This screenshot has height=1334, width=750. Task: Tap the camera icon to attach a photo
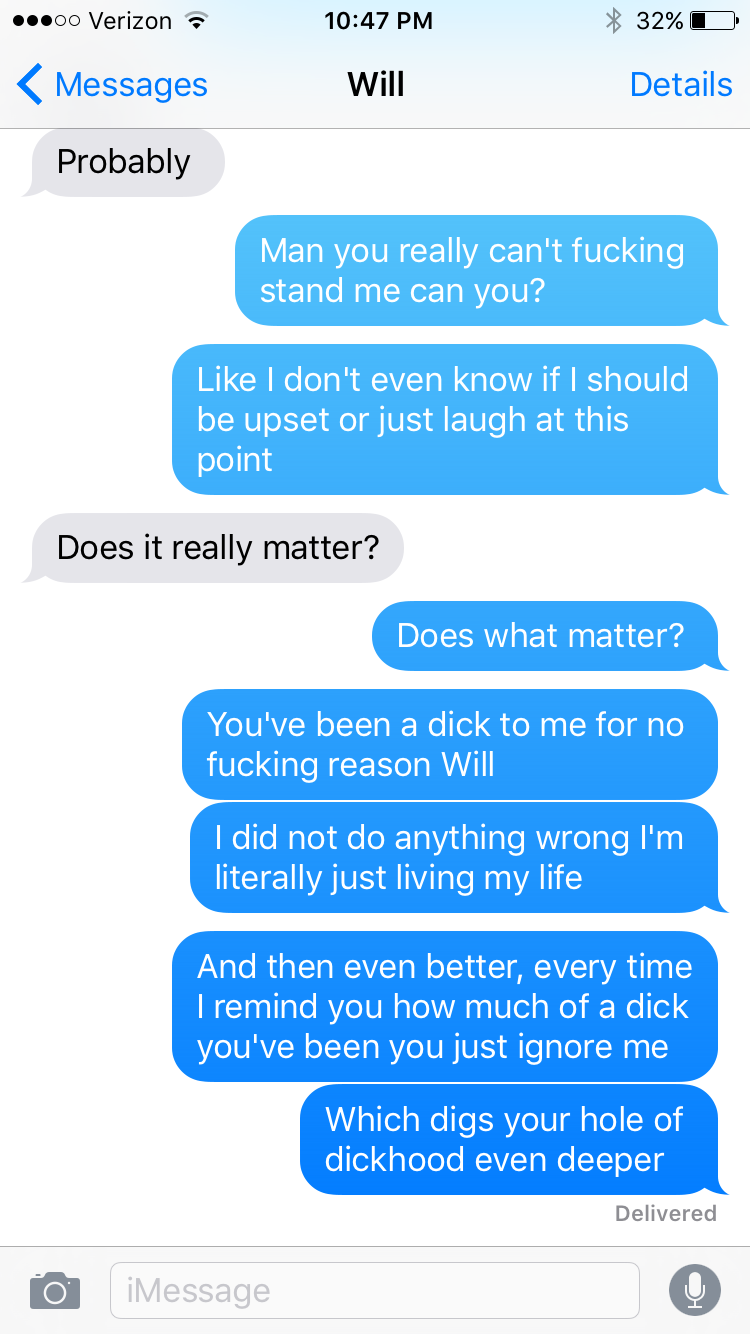pos(54,1290)
